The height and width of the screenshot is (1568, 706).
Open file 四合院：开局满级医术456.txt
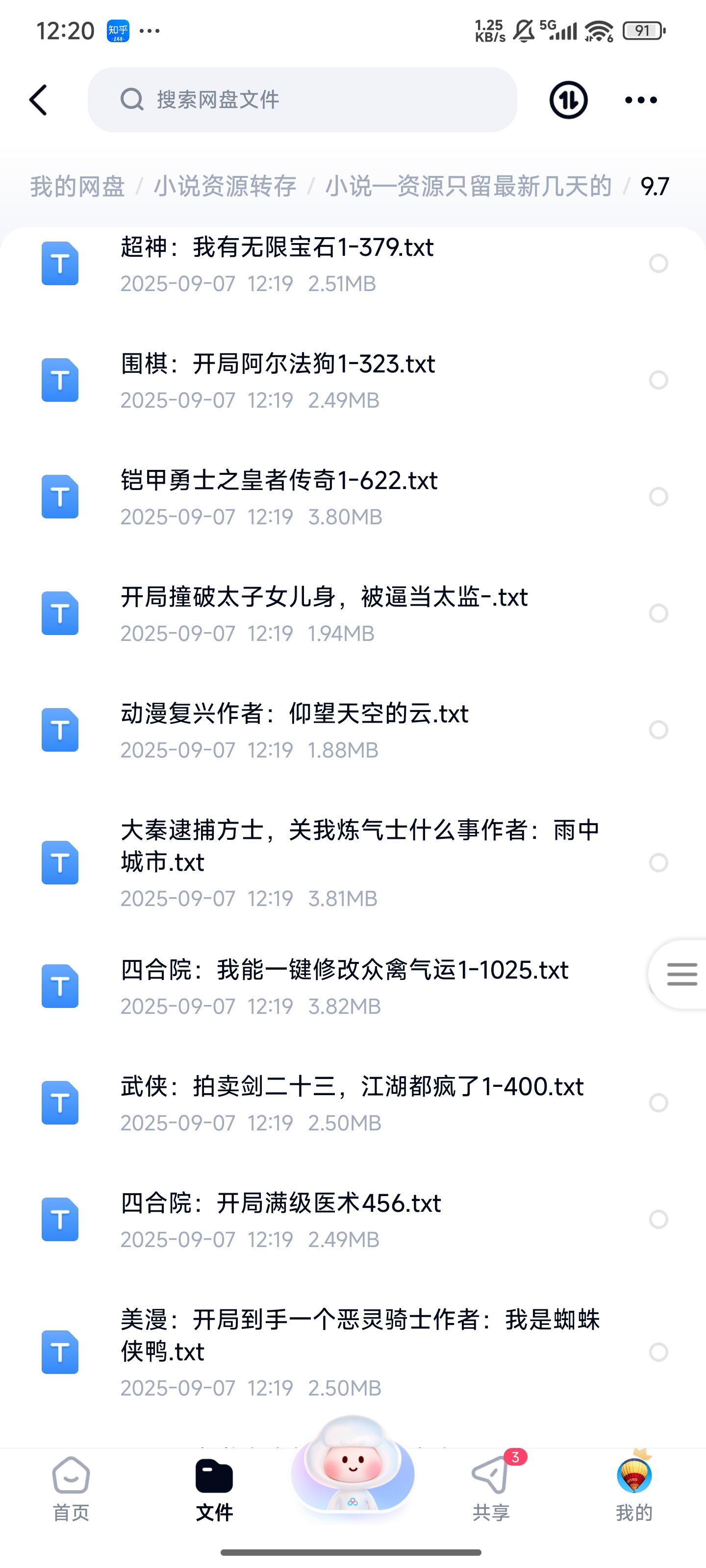[280, 1204]
